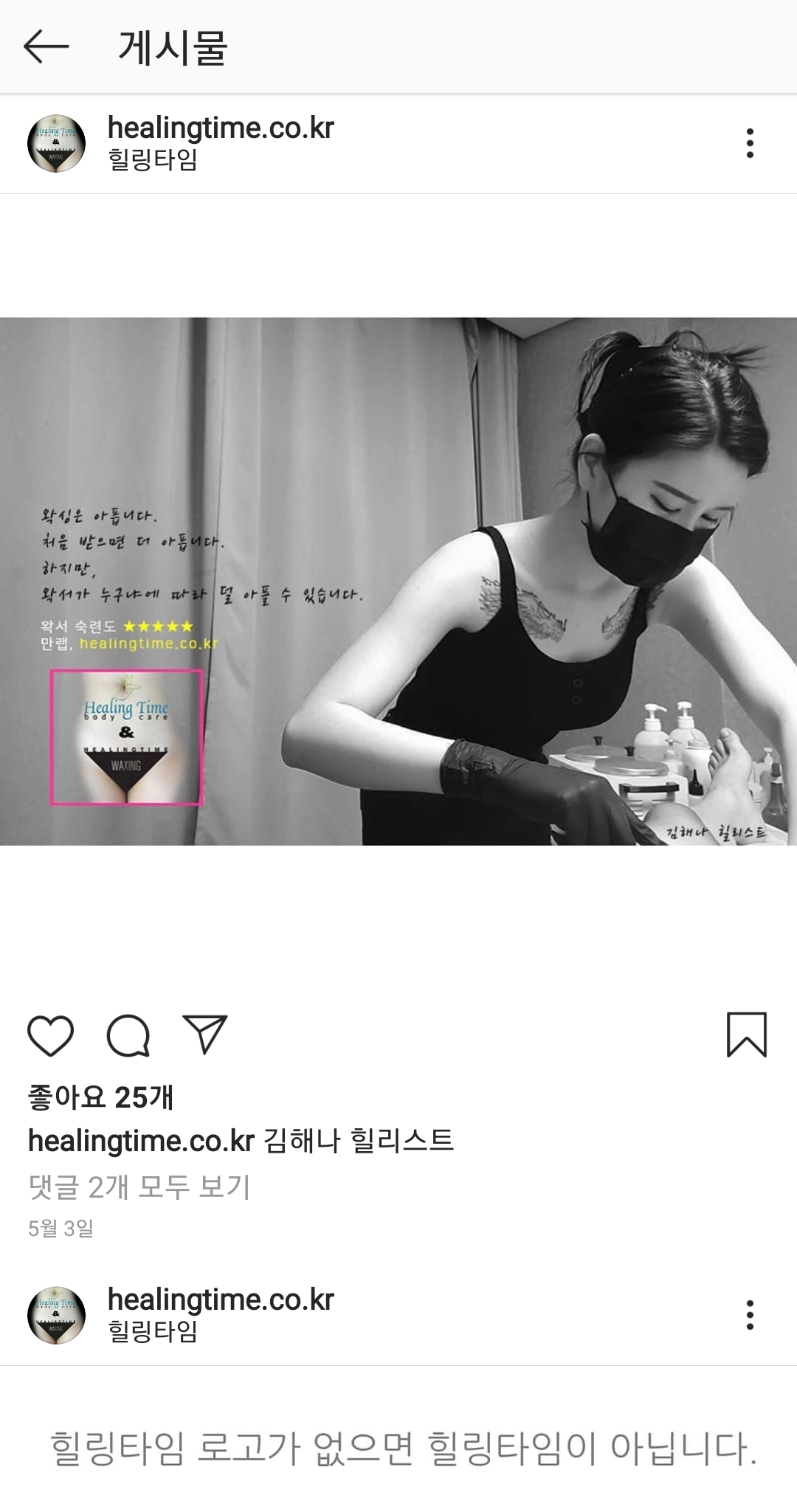Open 댓글 2개 모두 보기
This screenshot has height=1512, width=797.
coord(139,1187)
